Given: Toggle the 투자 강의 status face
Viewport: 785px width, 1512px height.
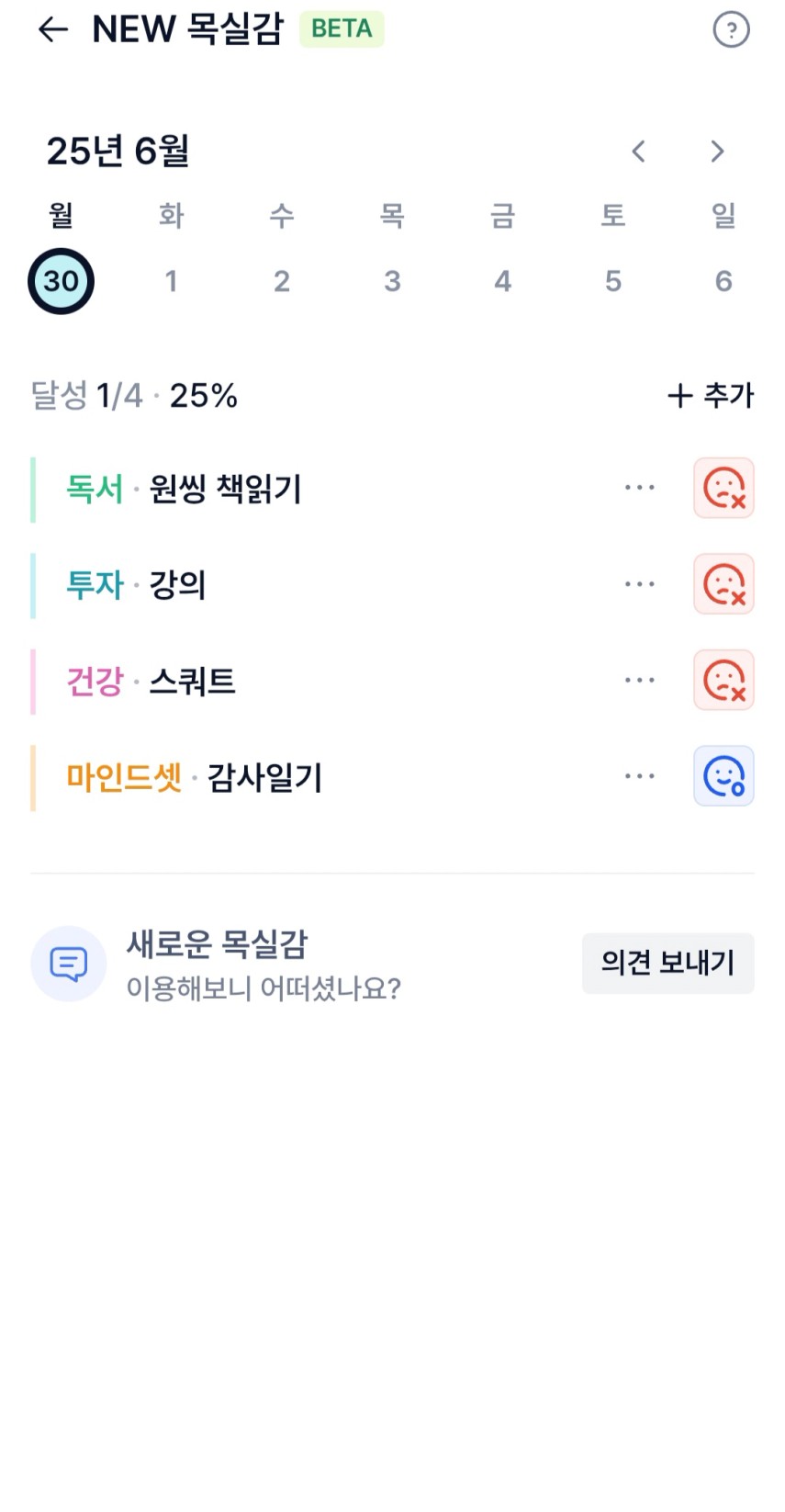Looking at the screenshot, I should point(723,584).
